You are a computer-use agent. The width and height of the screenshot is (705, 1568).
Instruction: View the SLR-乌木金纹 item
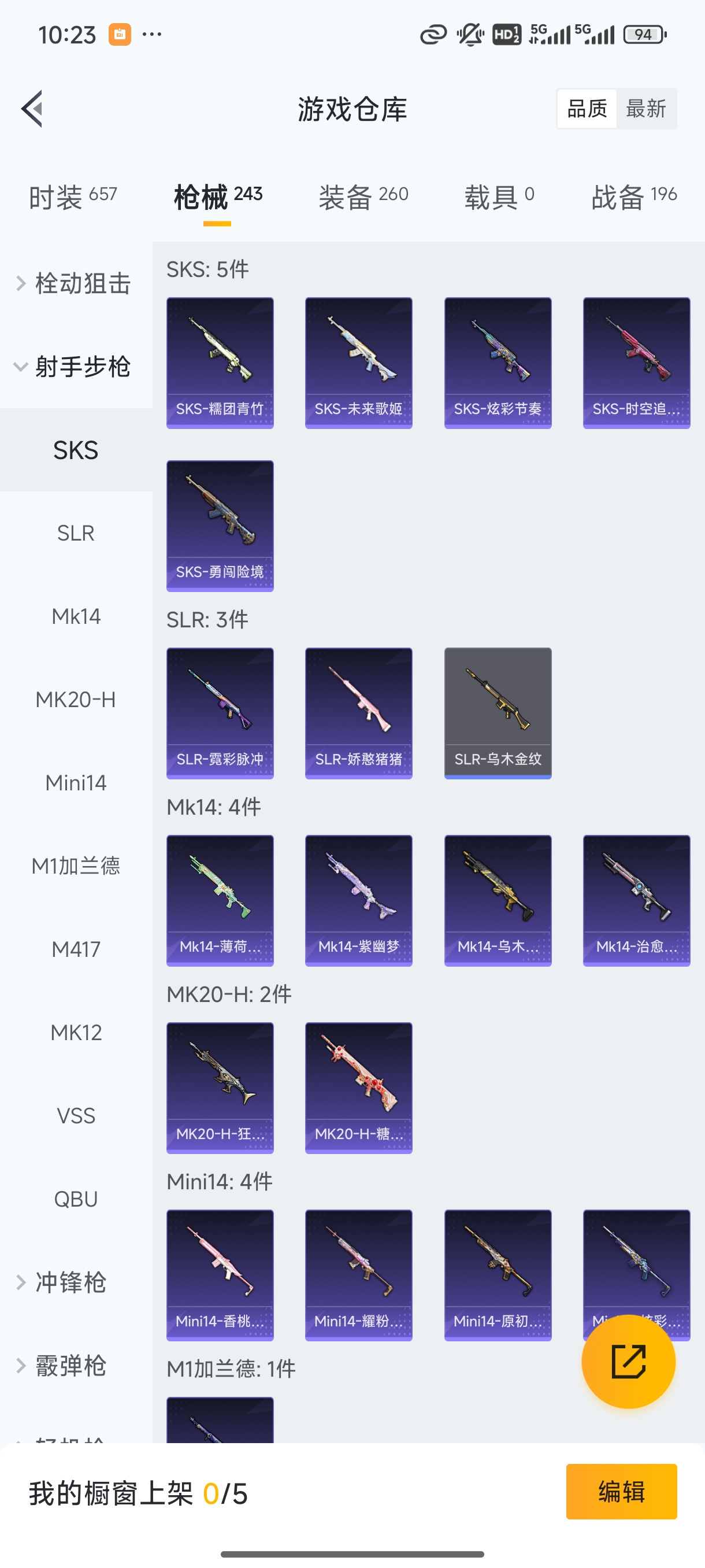[498, 713]
